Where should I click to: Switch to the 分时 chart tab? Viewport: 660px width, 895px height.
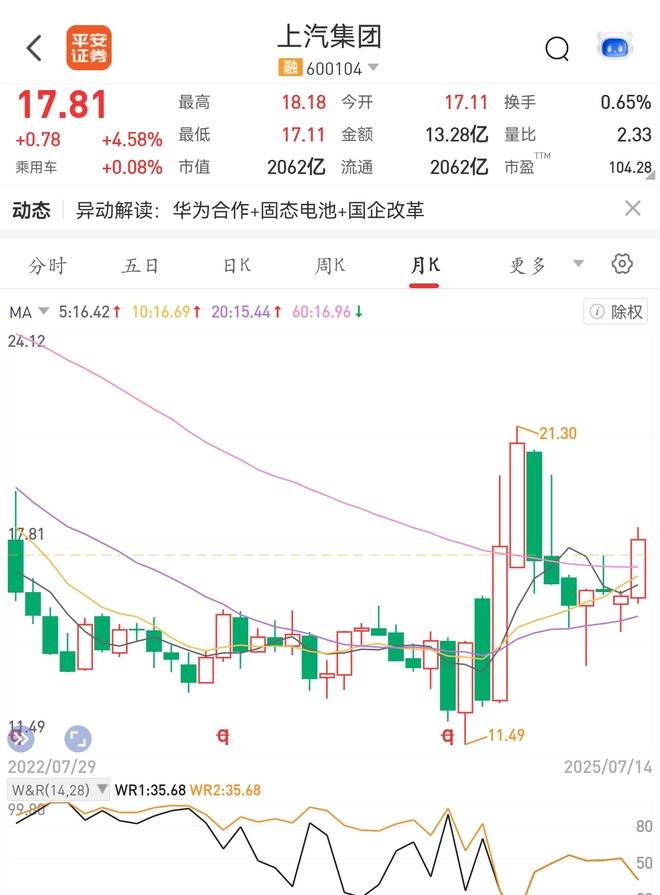47,265
